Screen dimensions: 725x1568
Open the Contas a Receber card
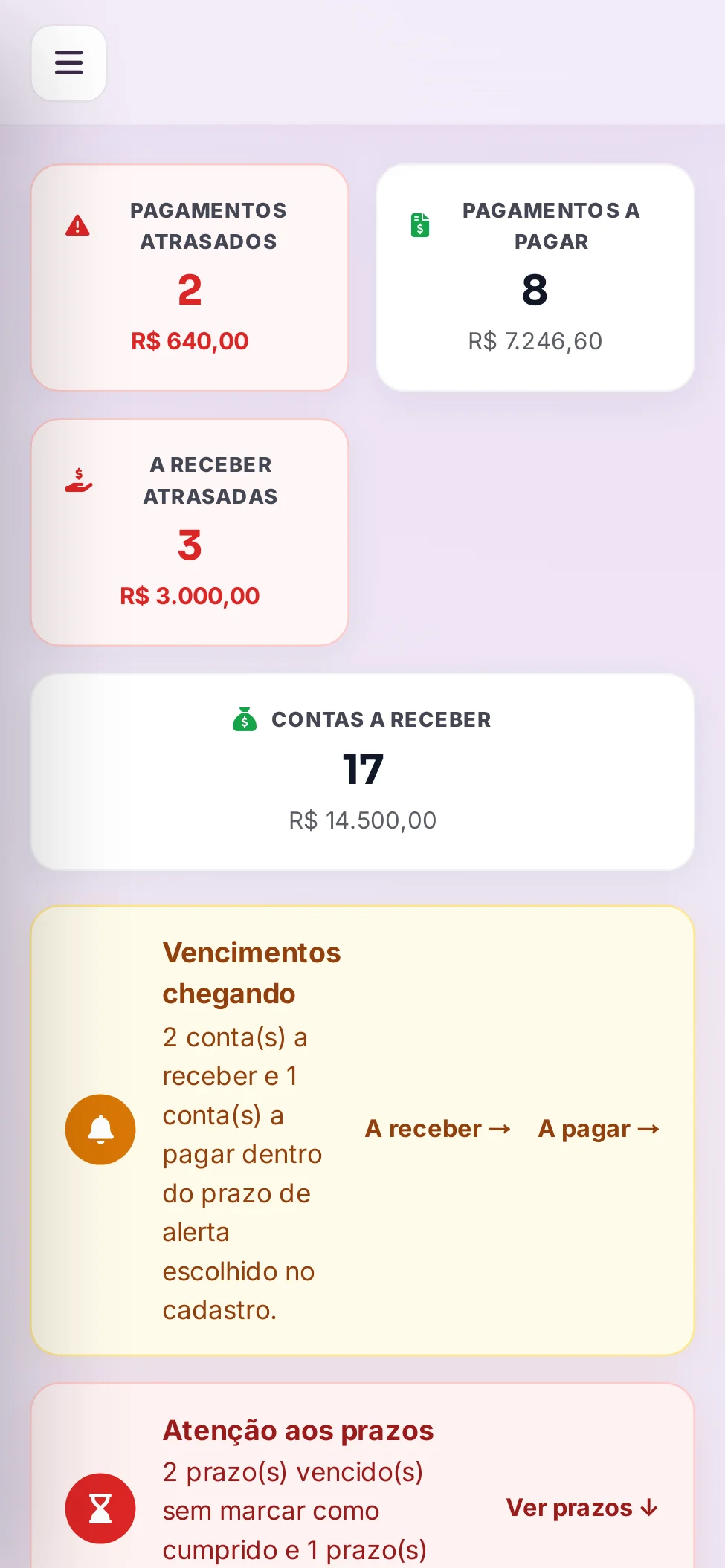pyautogui.click(x=363, y=771)
